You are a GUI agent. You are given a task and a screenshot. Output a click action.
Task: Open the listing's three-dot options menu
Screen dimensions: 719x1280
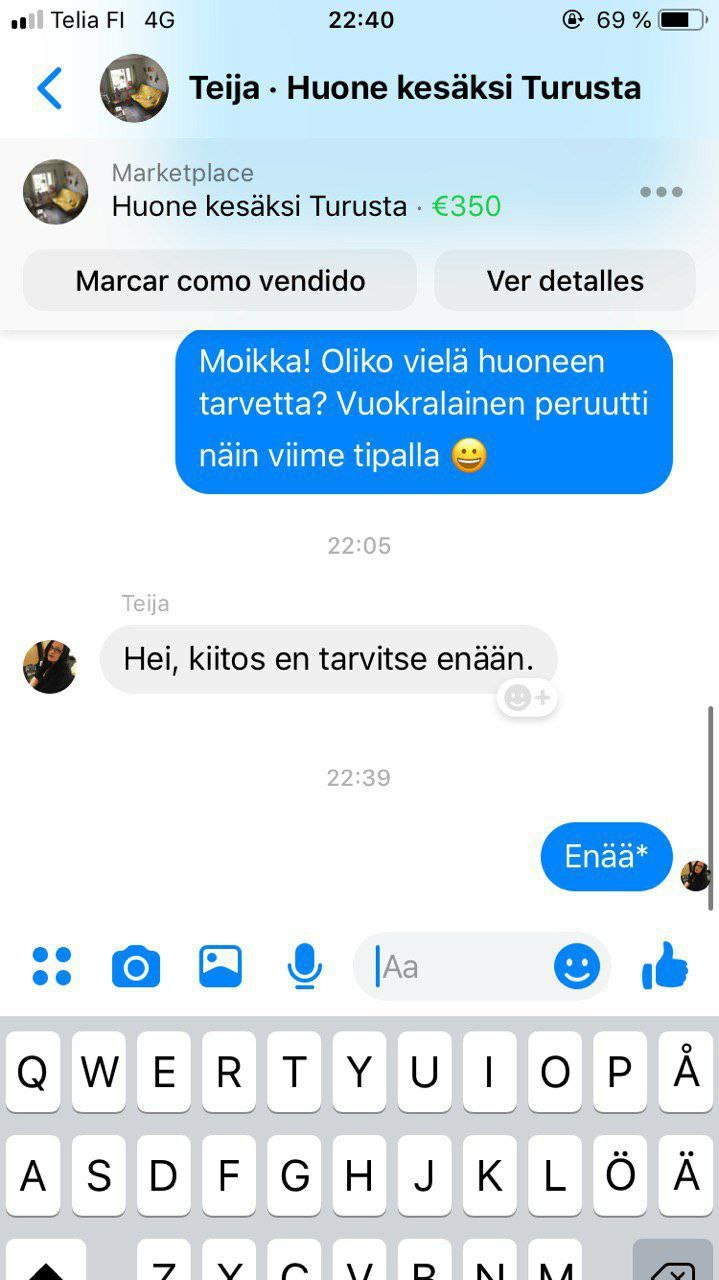click(661, 192)
